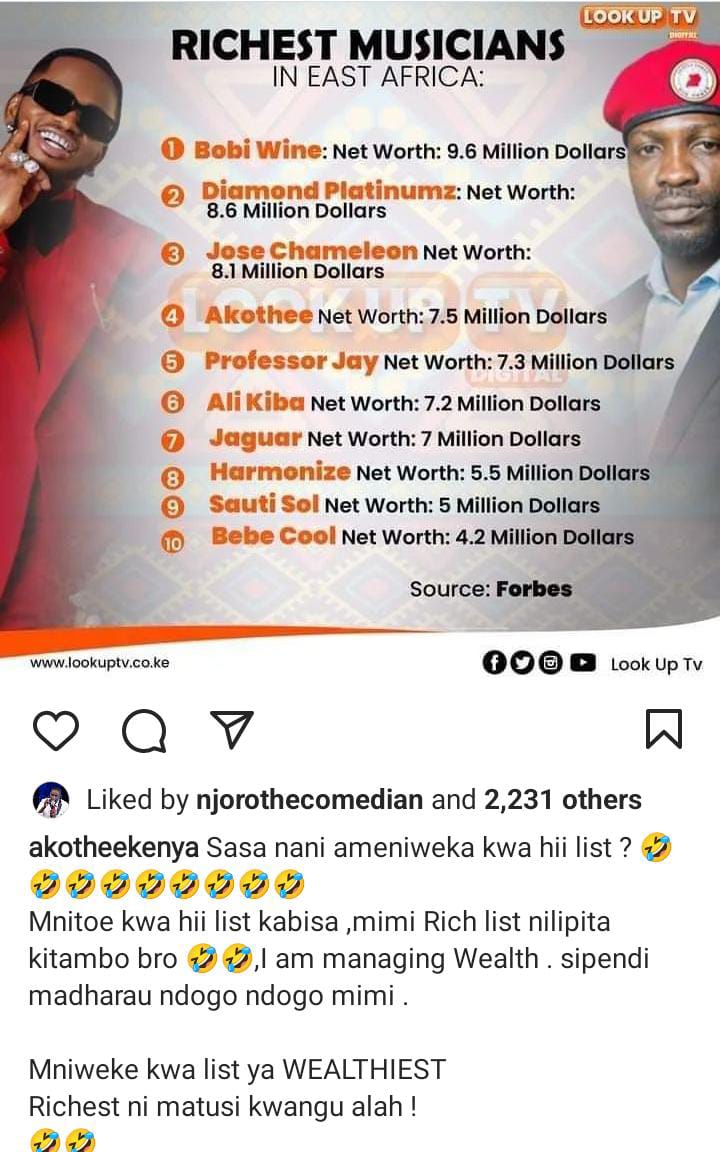Screen dimensions: 720x1152
Task: Open the liker's small profile picture
Action: [51, 799]
